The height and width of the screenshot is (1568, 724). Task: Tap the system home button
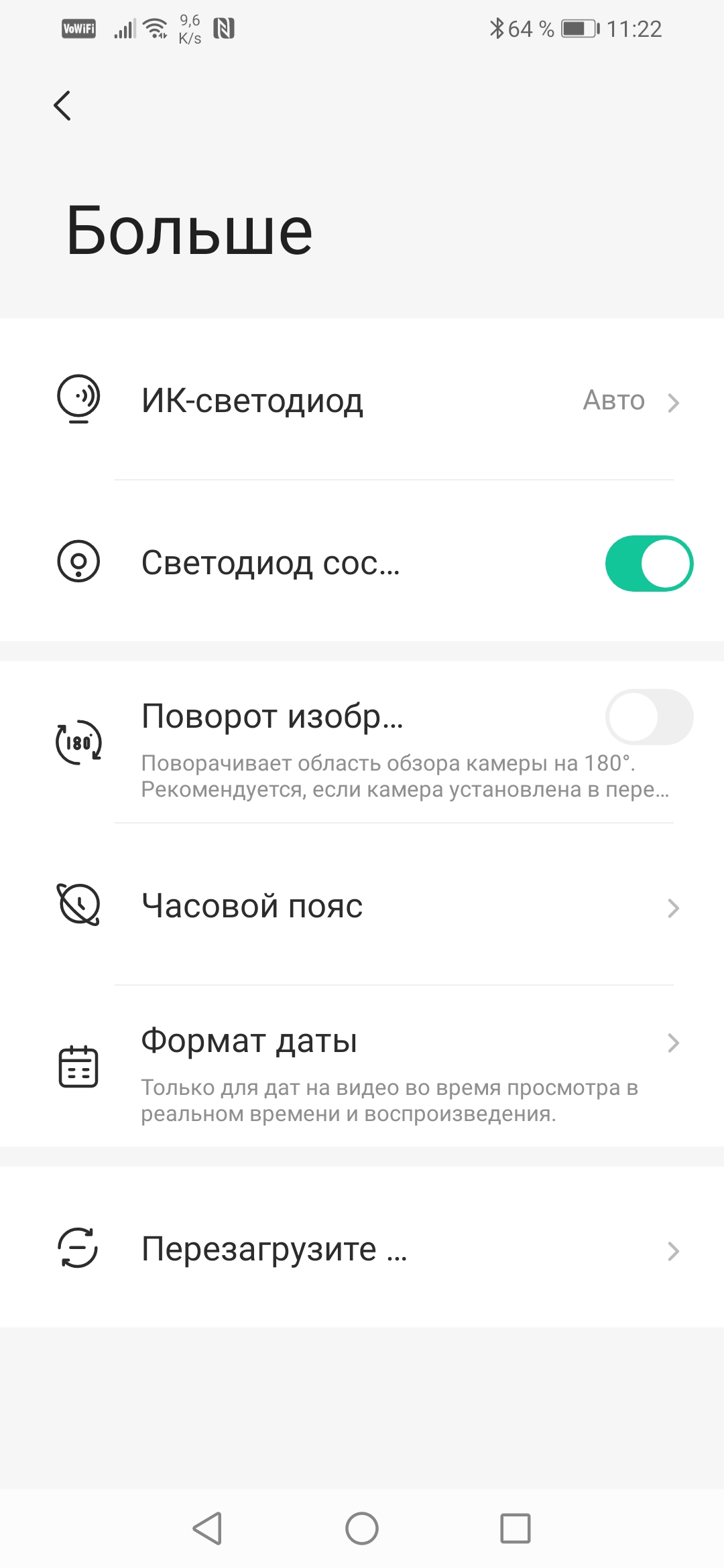click(362, 1528)
